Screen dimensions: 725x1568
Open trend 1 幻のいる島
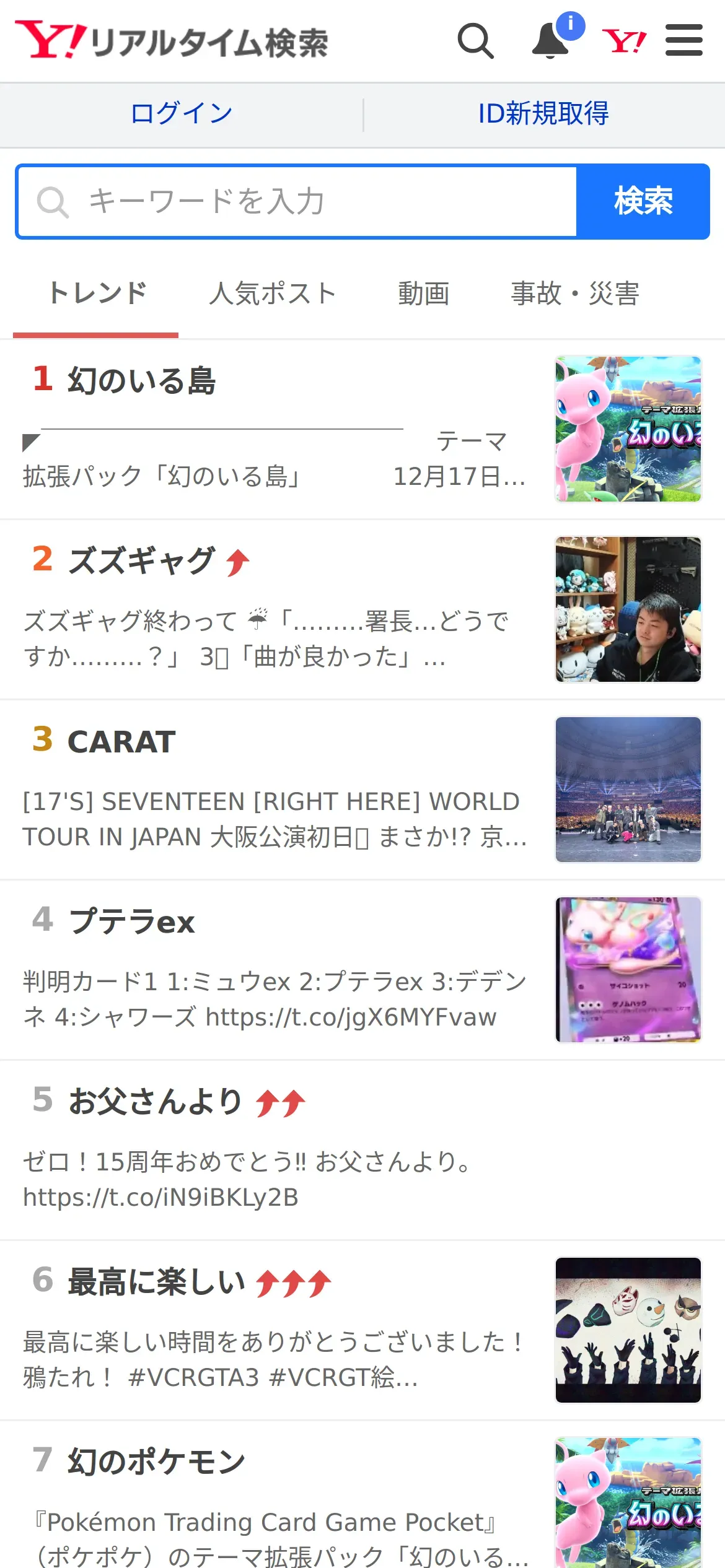tap(142, 380)
